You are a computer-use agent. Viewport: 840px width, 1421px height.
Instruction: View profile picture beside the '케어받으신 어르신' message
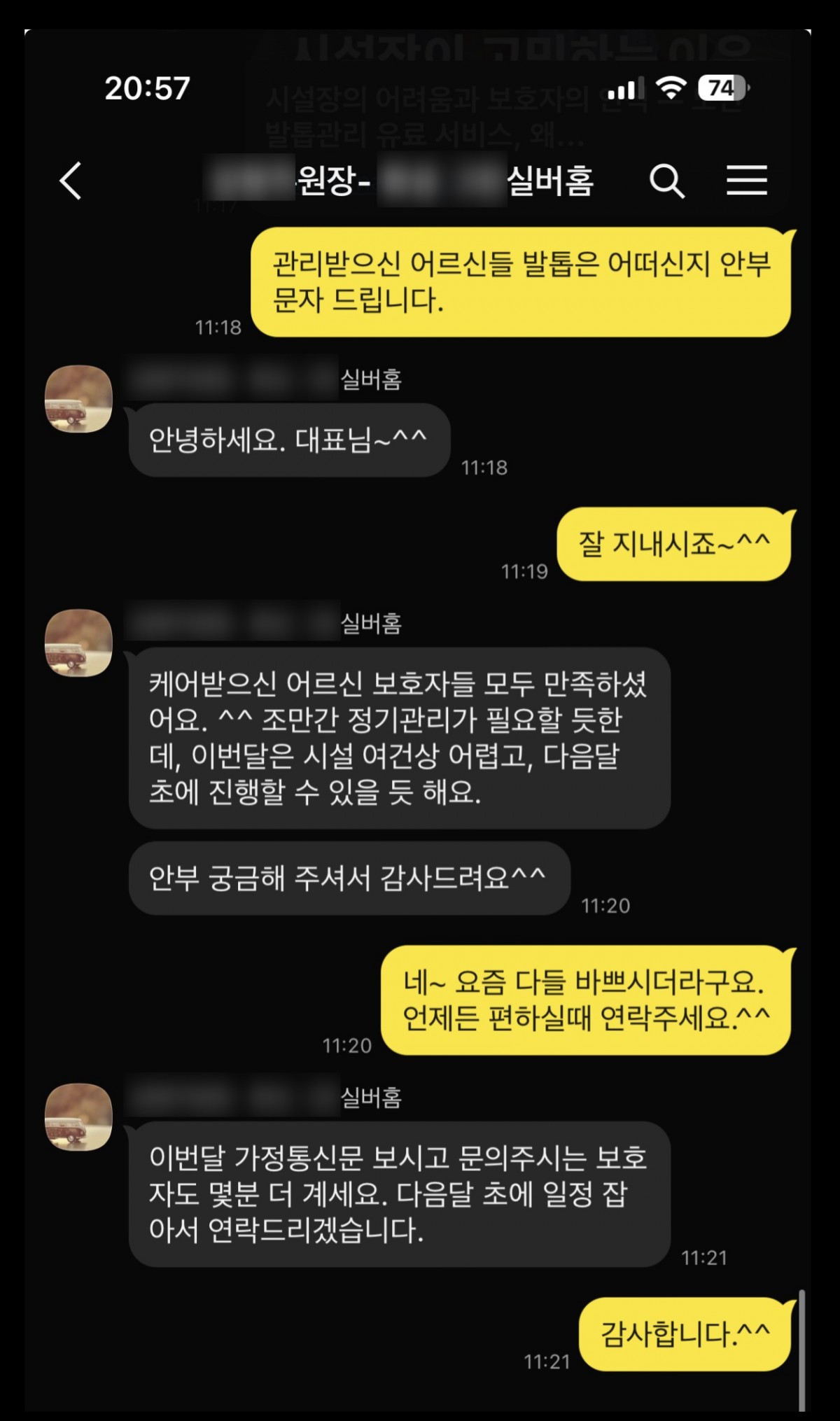[78, 643]
